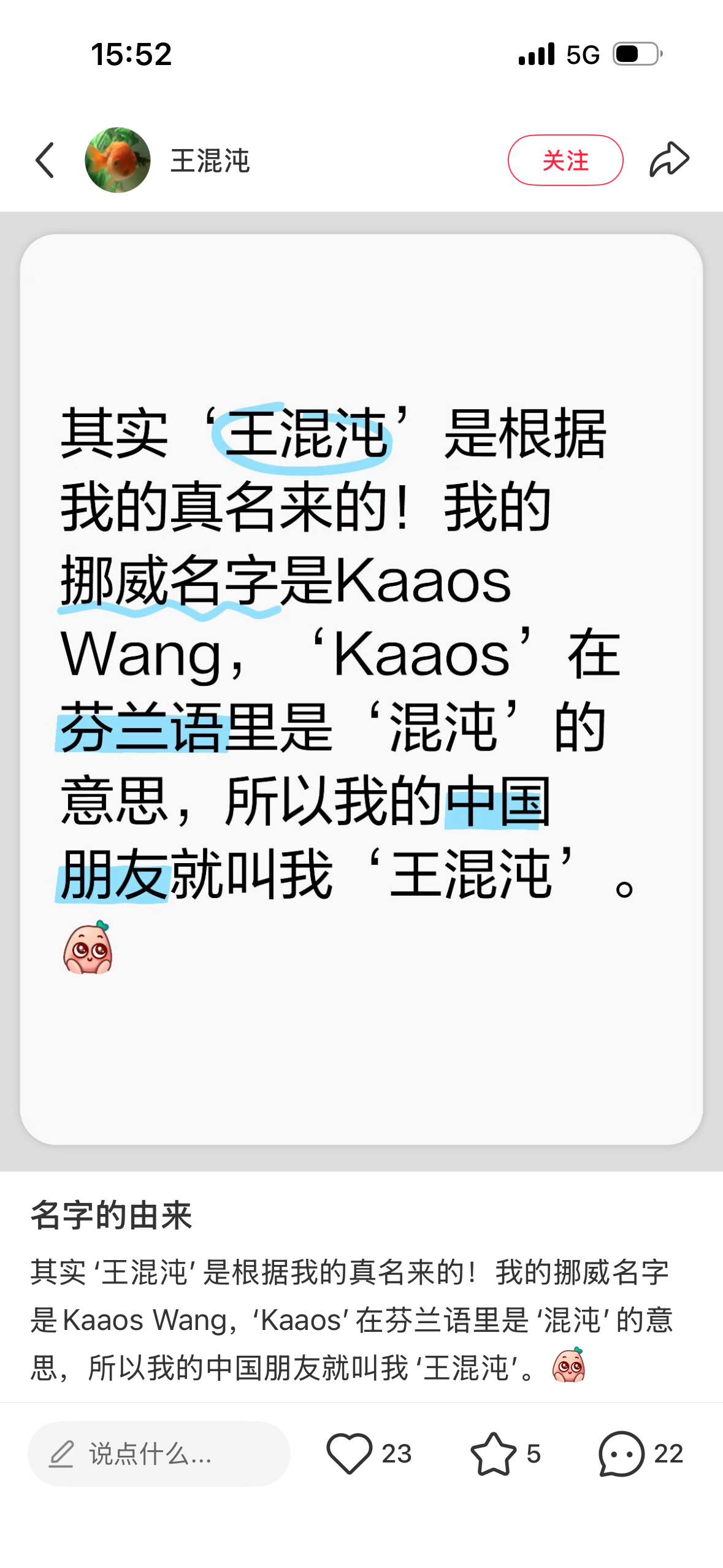Share this post
Screen dimensions: 723x1568
click(x=669, y=160)
